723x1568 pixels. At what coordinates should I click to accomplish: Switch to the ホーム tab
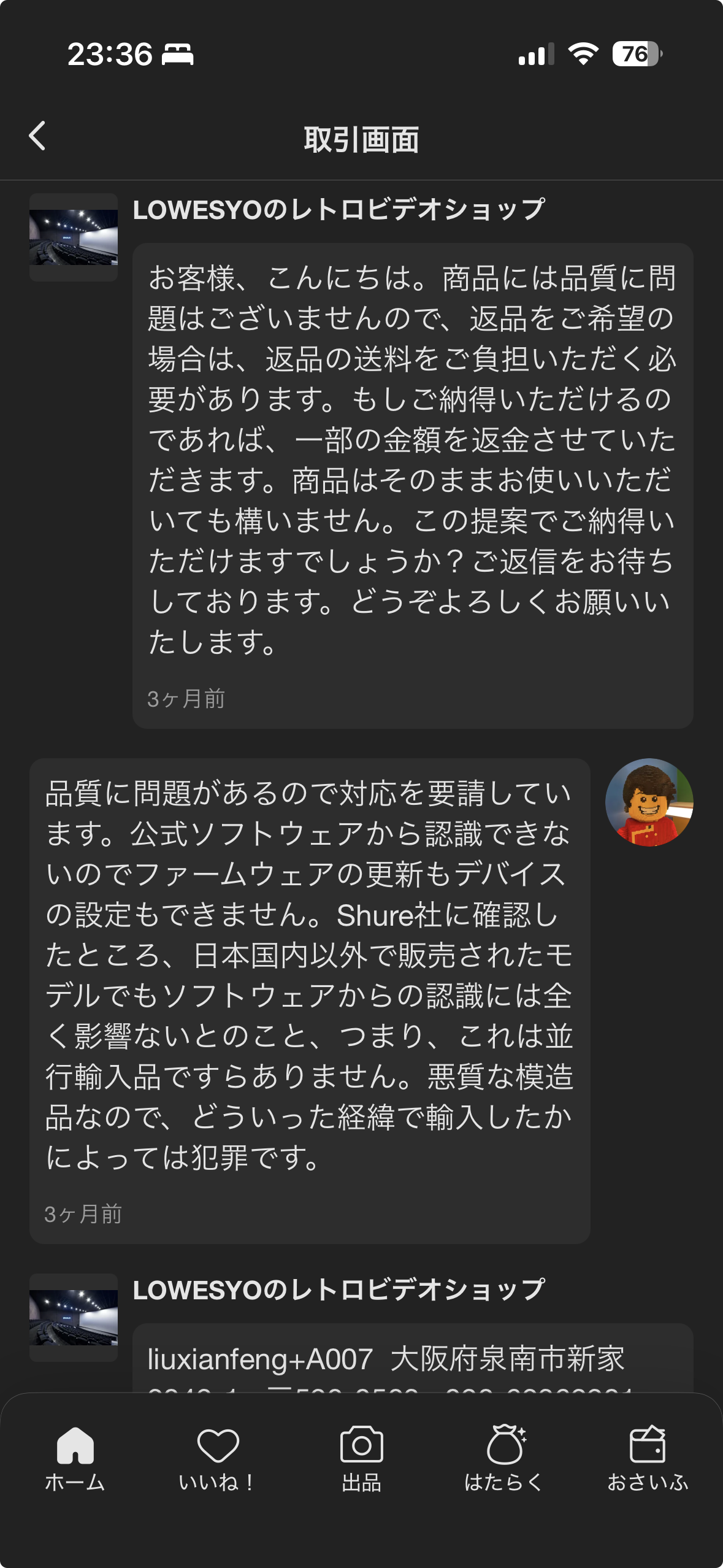pyautogui.click(x=75, y=1459)
